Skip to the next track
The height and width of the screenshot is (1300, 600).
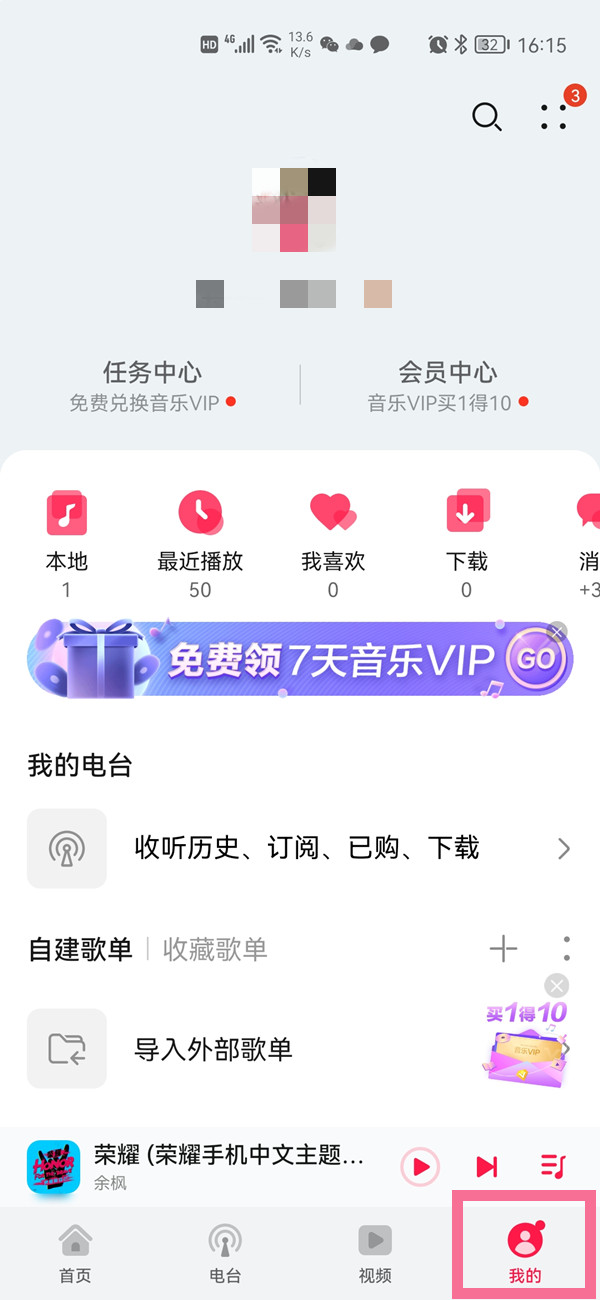(487, 1166)
